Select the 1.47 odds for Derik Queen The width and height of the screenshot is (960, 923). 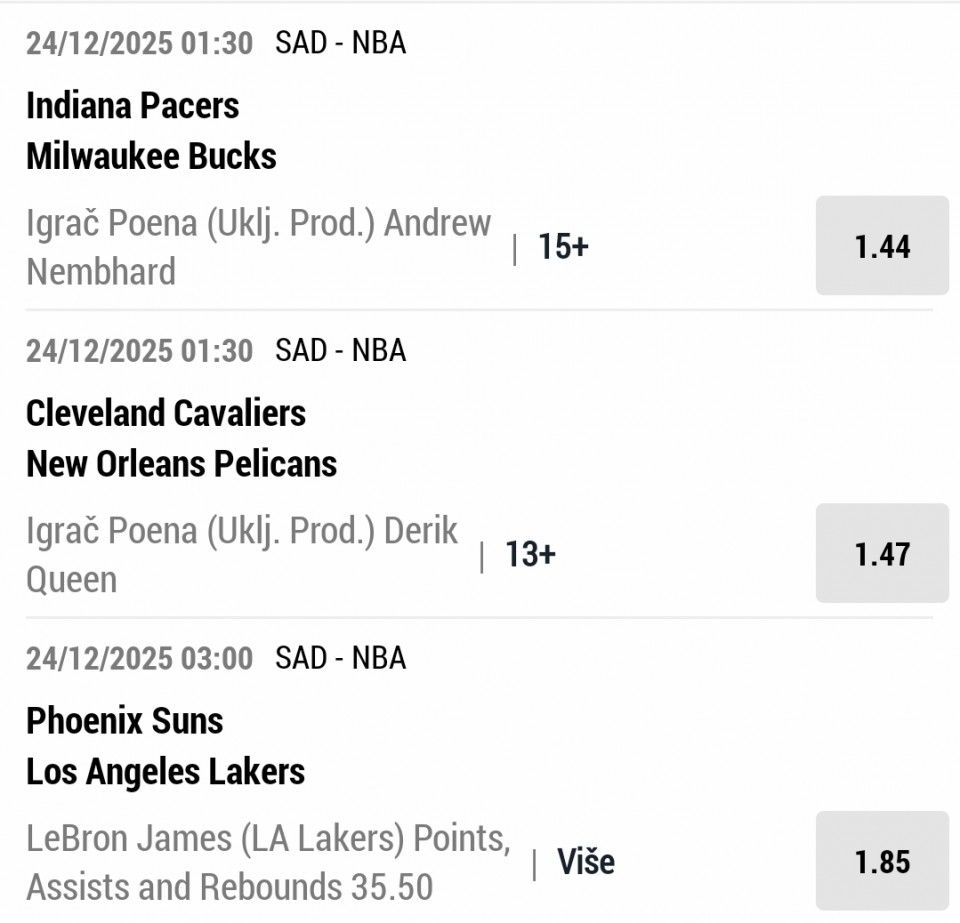pos(882,553)
